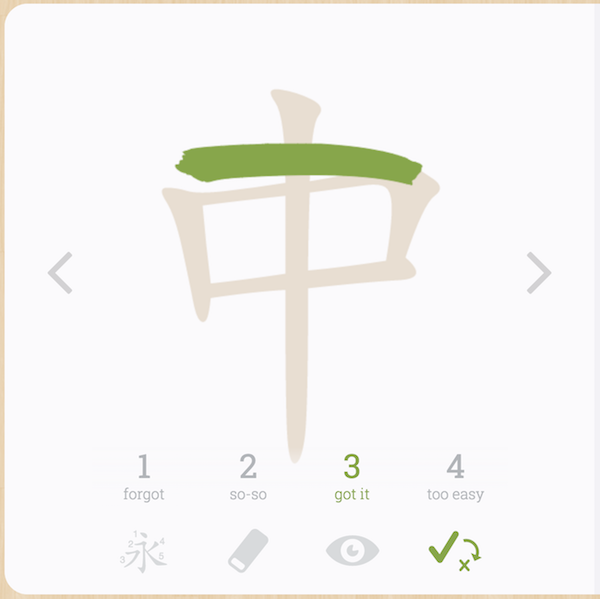
Task: Erase the drawn strokes
Action: [x=248, y=551]
